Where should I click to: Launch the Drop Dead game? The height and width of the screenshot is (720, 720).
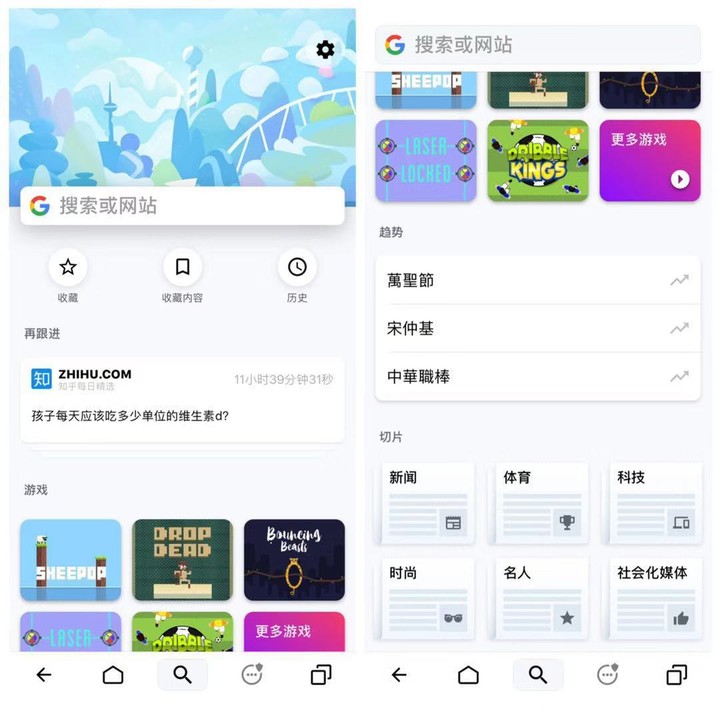pyautogui.click(x=182, y=559)
